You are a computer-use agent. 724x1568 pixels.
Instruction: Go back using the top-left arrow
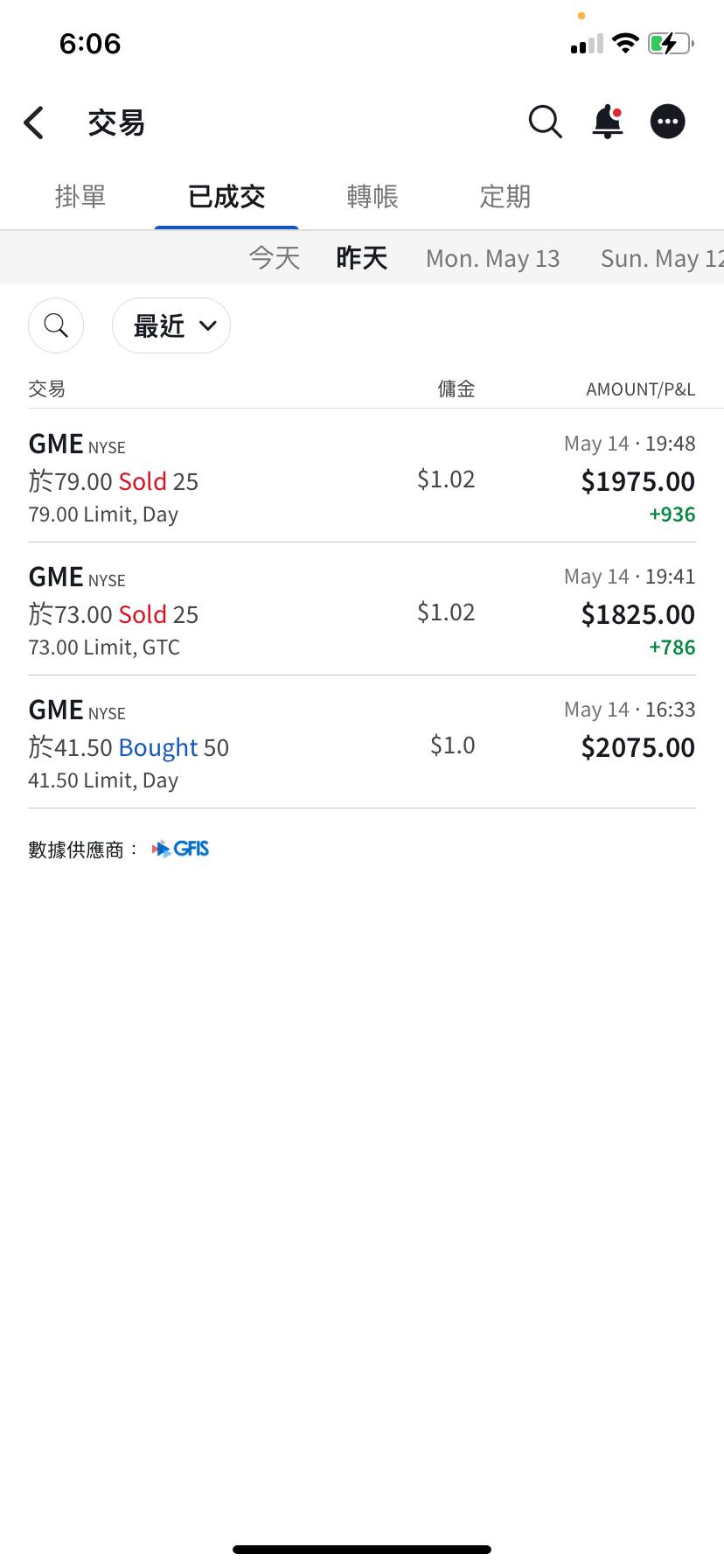(34, 122)
